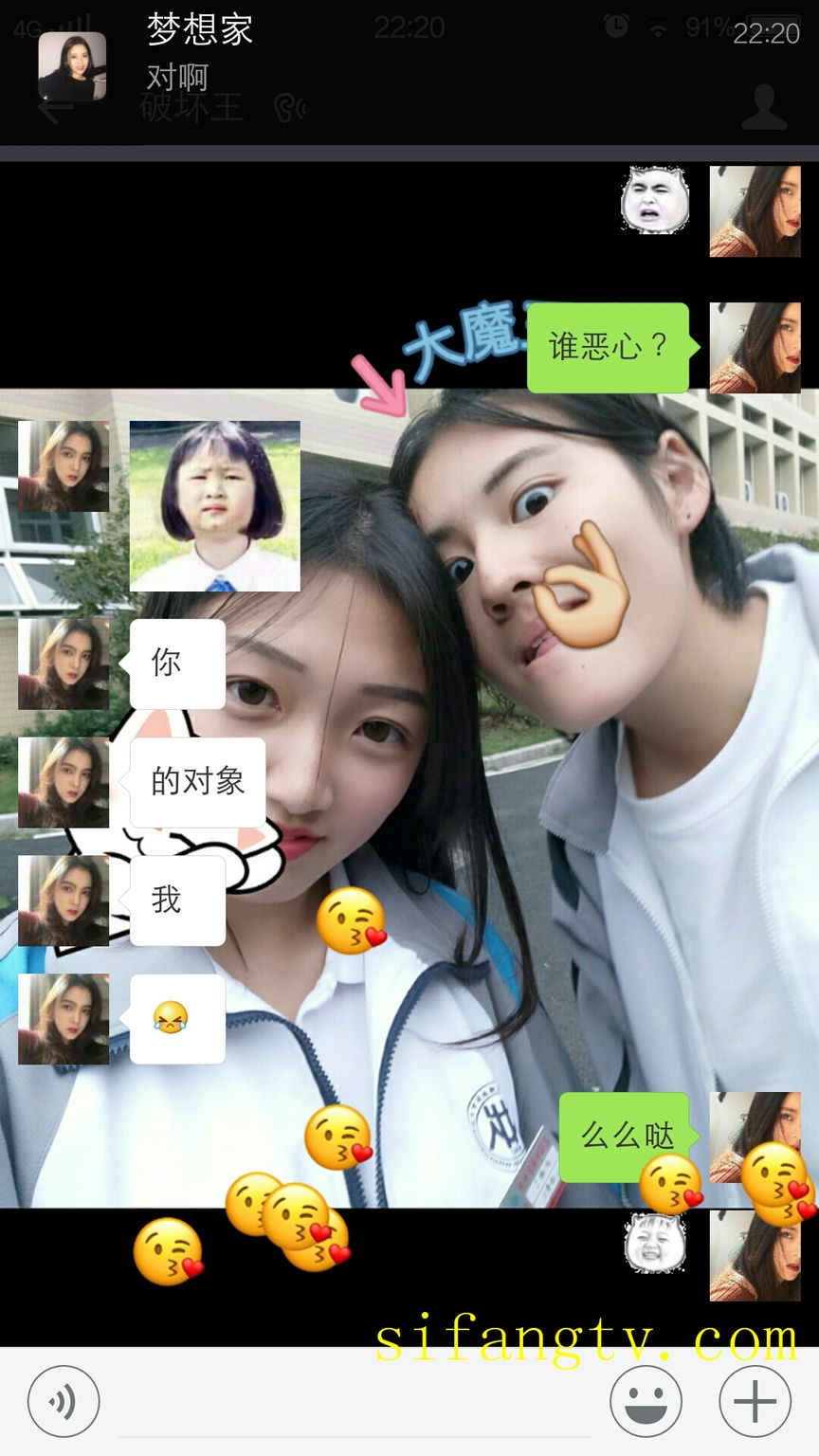View the purple-haired girl sticker image

point(214,505)
